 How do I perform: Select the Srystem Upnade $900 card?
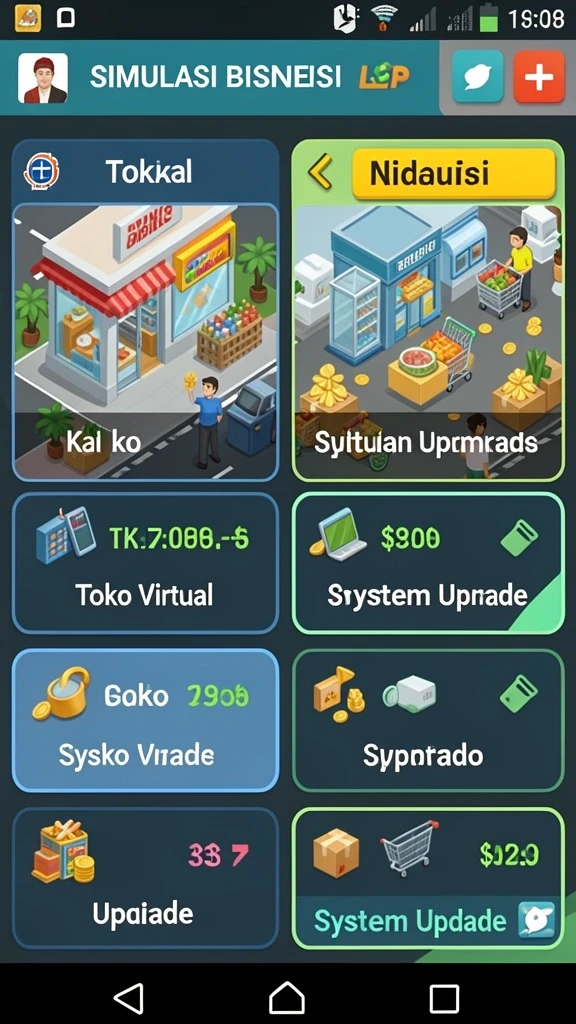coord(428,563)
